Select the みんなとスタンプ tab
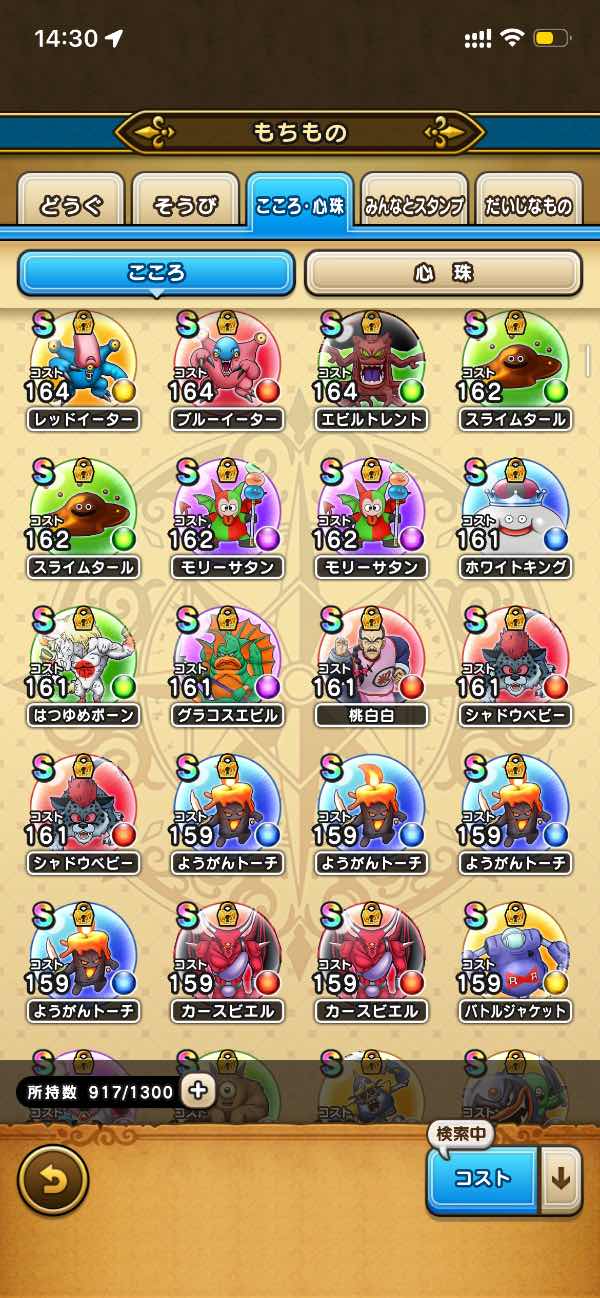Image resolution: width=600 pixels, height=1298 pixels. tap(413, 205)
